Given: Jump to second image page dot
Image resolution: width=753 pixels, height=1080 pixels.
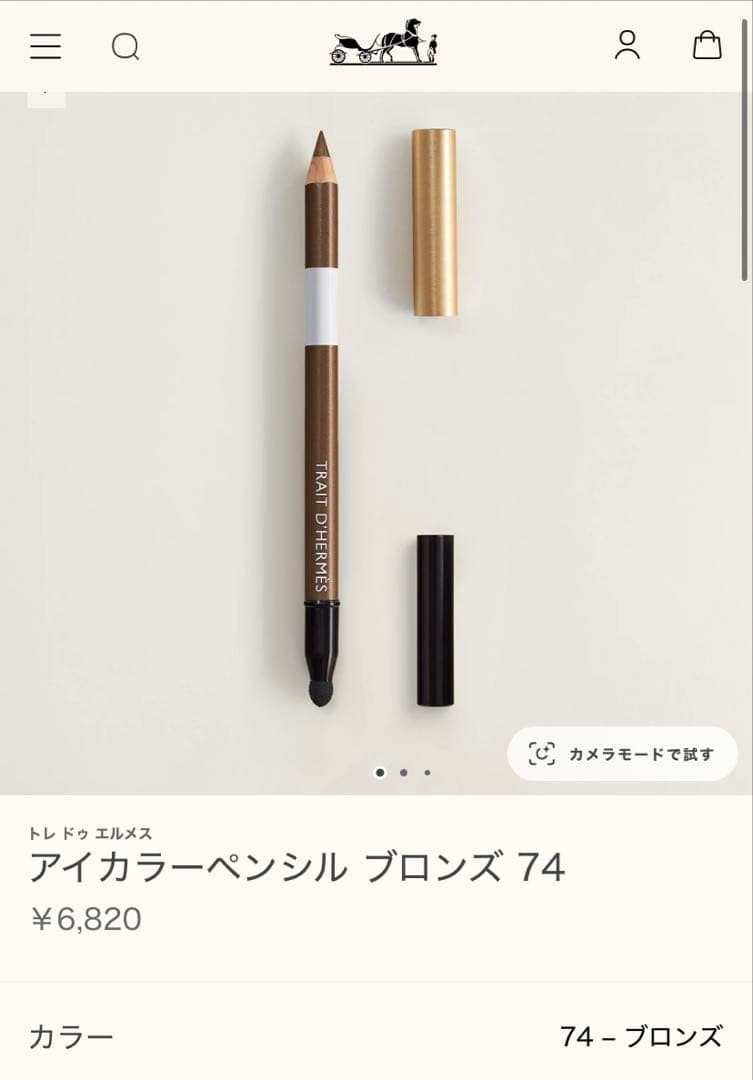Looking at the screenshot, I should click(403, 772).
